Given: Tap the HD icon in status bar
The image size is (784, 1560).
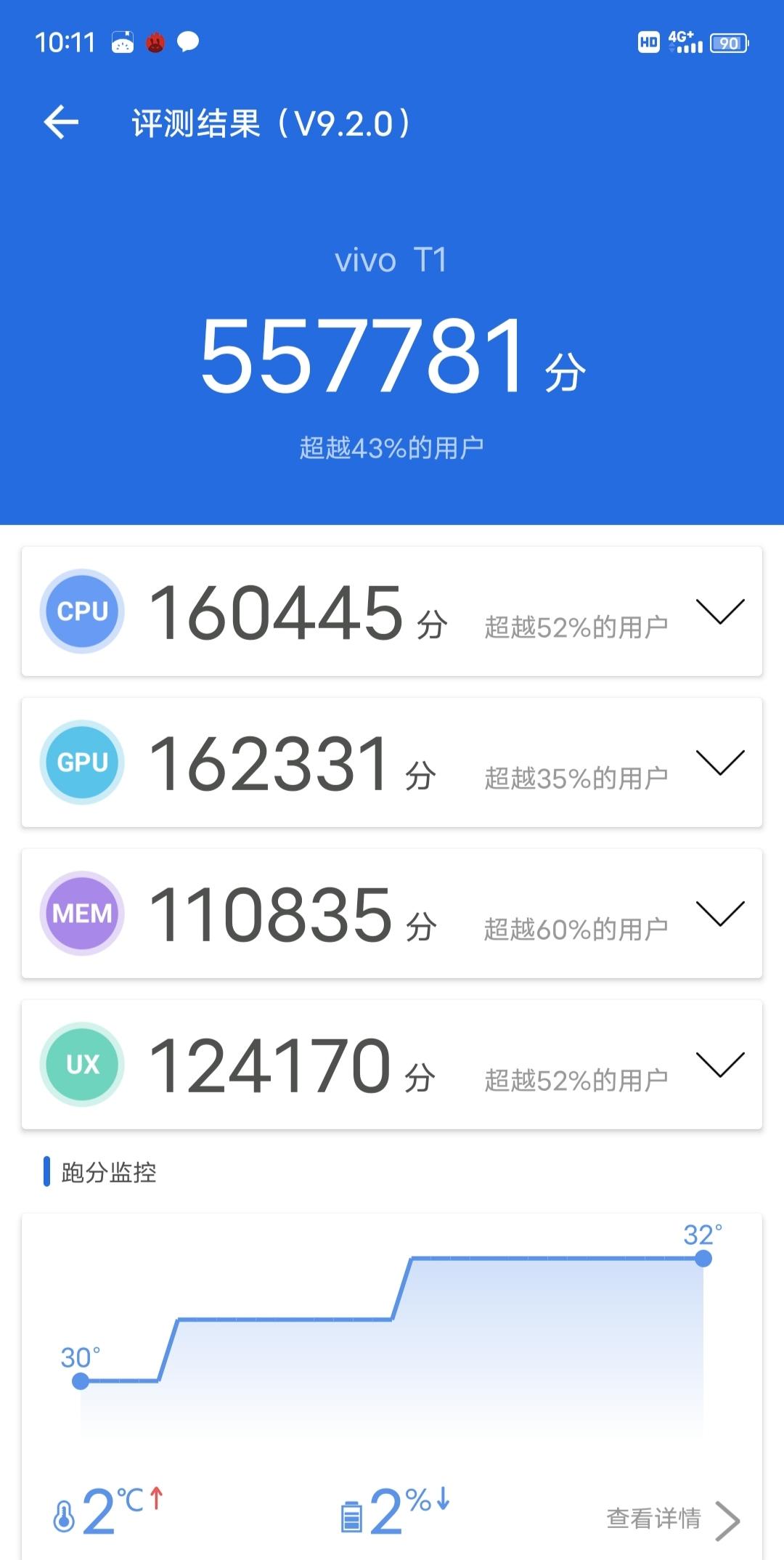Looking at the screenshot, I should (x=650, y=43).
